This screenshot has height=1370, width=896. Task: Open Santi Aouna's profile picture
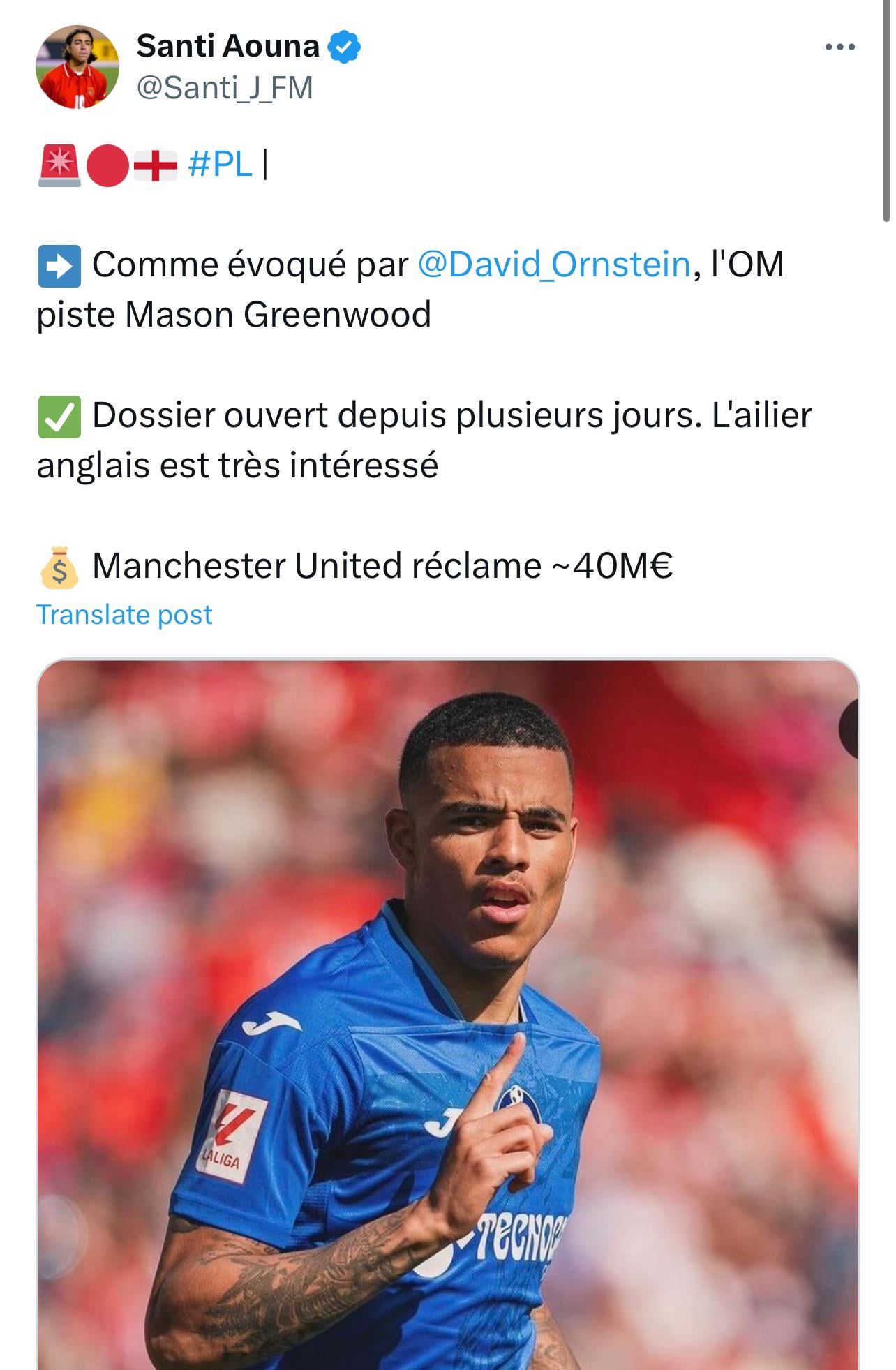point(77,67)
